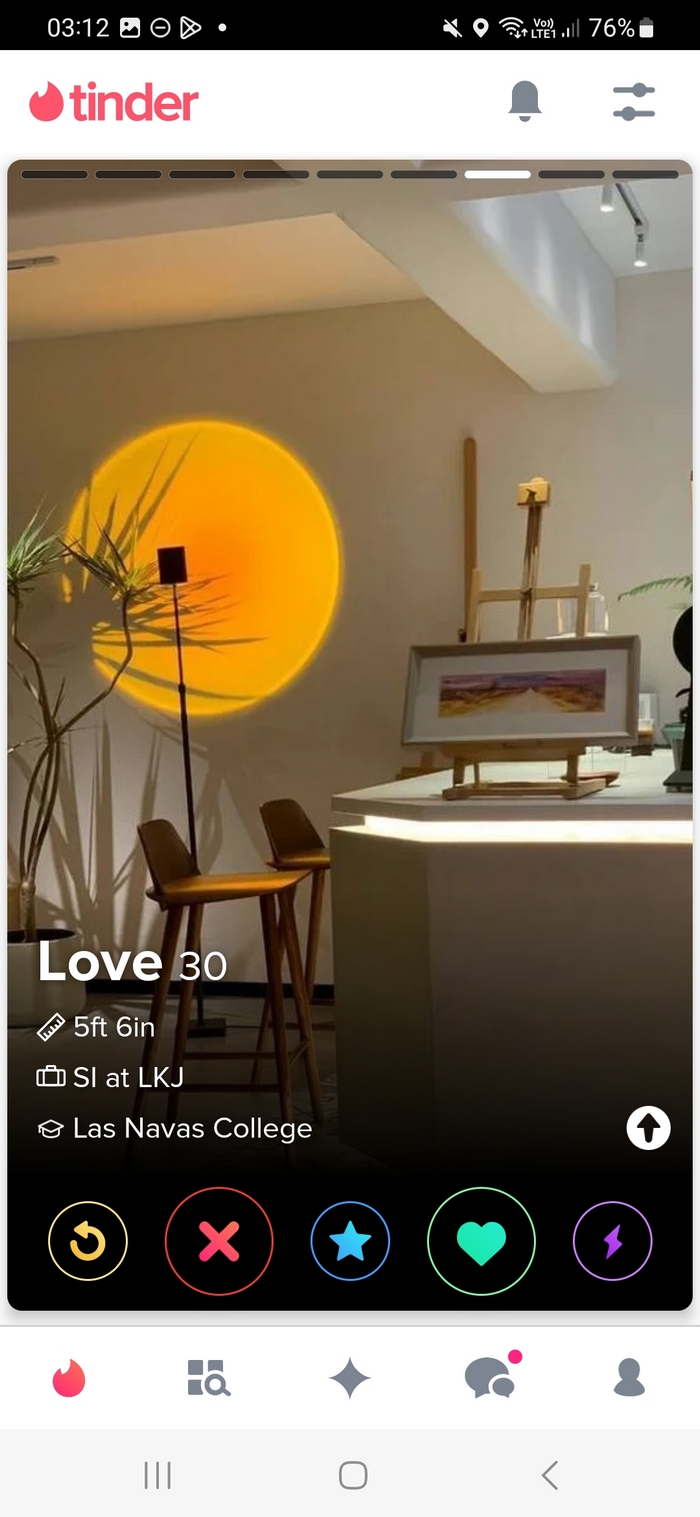This screenshot has height=1517, width=700.
Task: Go to your profile tab
Action: tap(629, 1377)
